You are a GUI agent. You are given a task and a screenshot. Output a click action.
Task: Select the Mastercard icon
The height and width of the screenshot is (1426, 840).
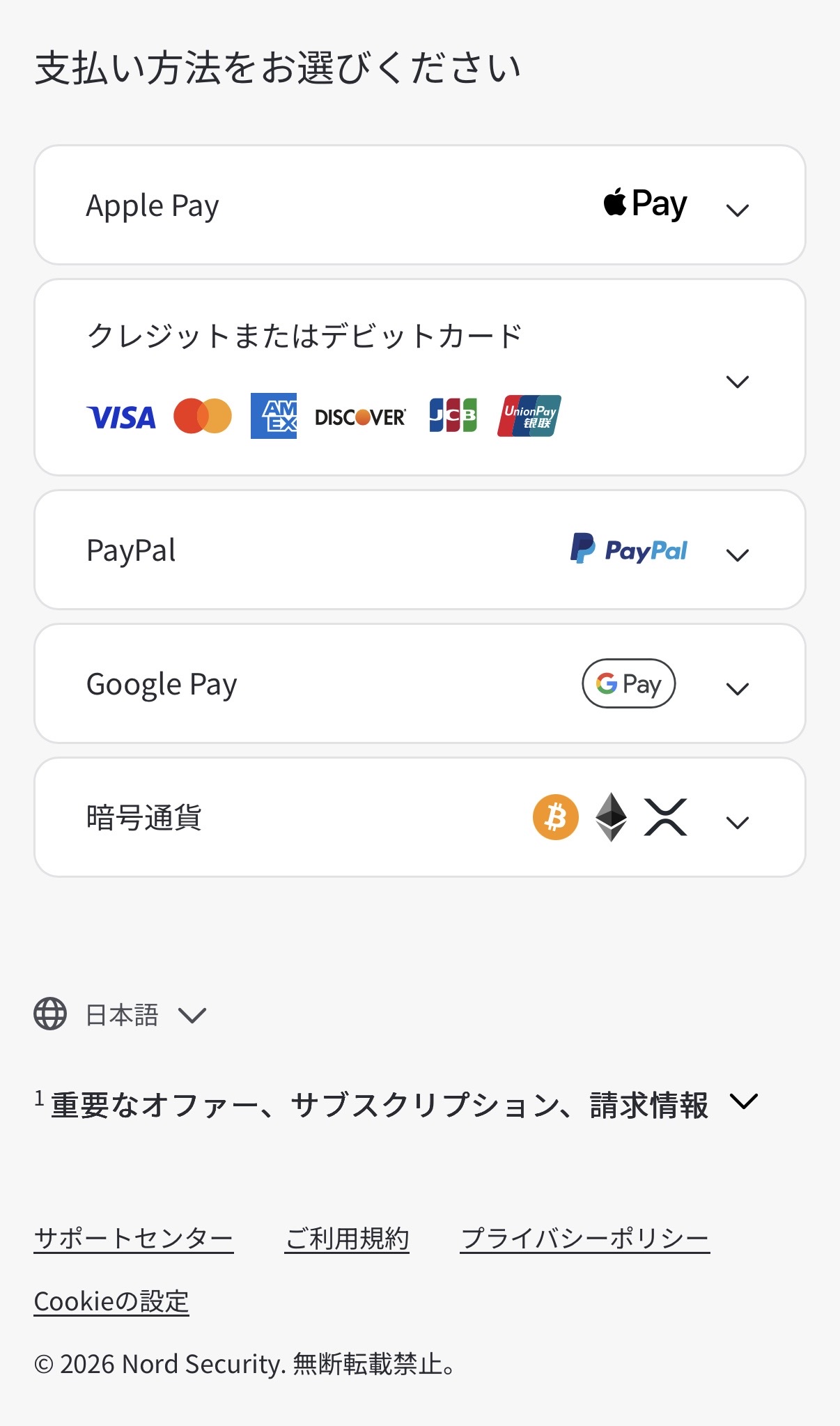click(205, 416)
